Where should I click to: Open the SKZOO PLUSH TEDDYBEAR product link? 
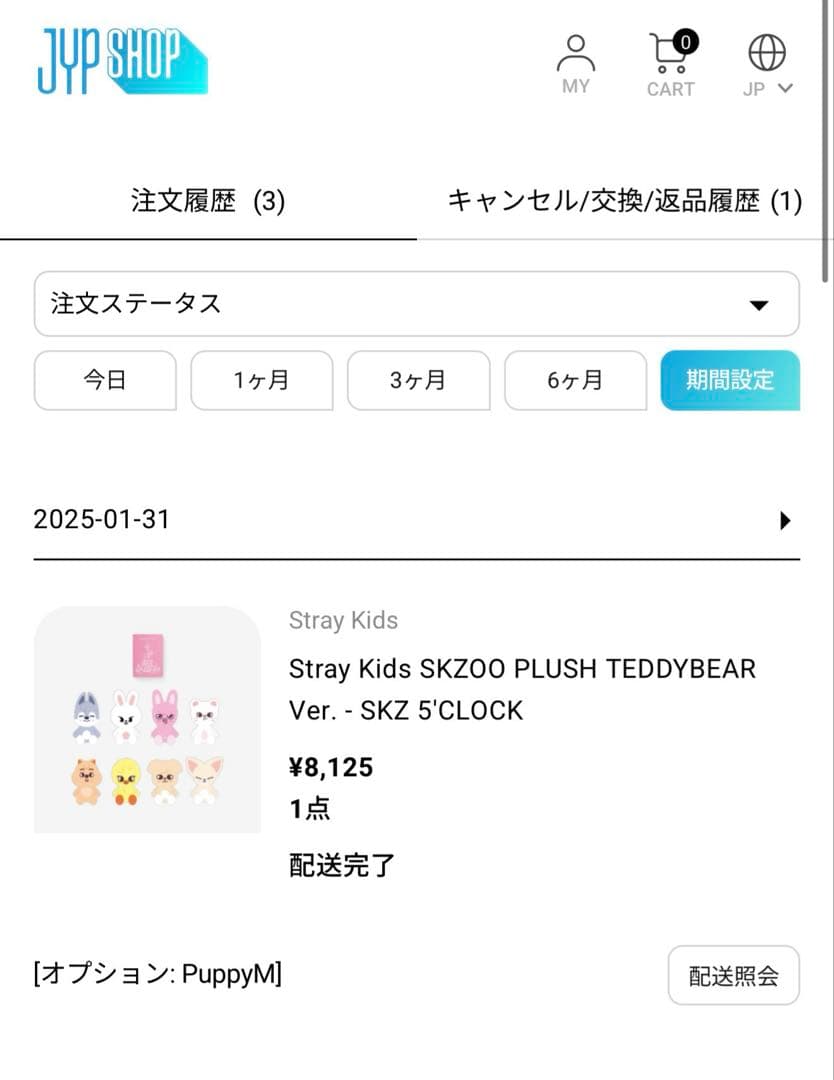point(522,690)
